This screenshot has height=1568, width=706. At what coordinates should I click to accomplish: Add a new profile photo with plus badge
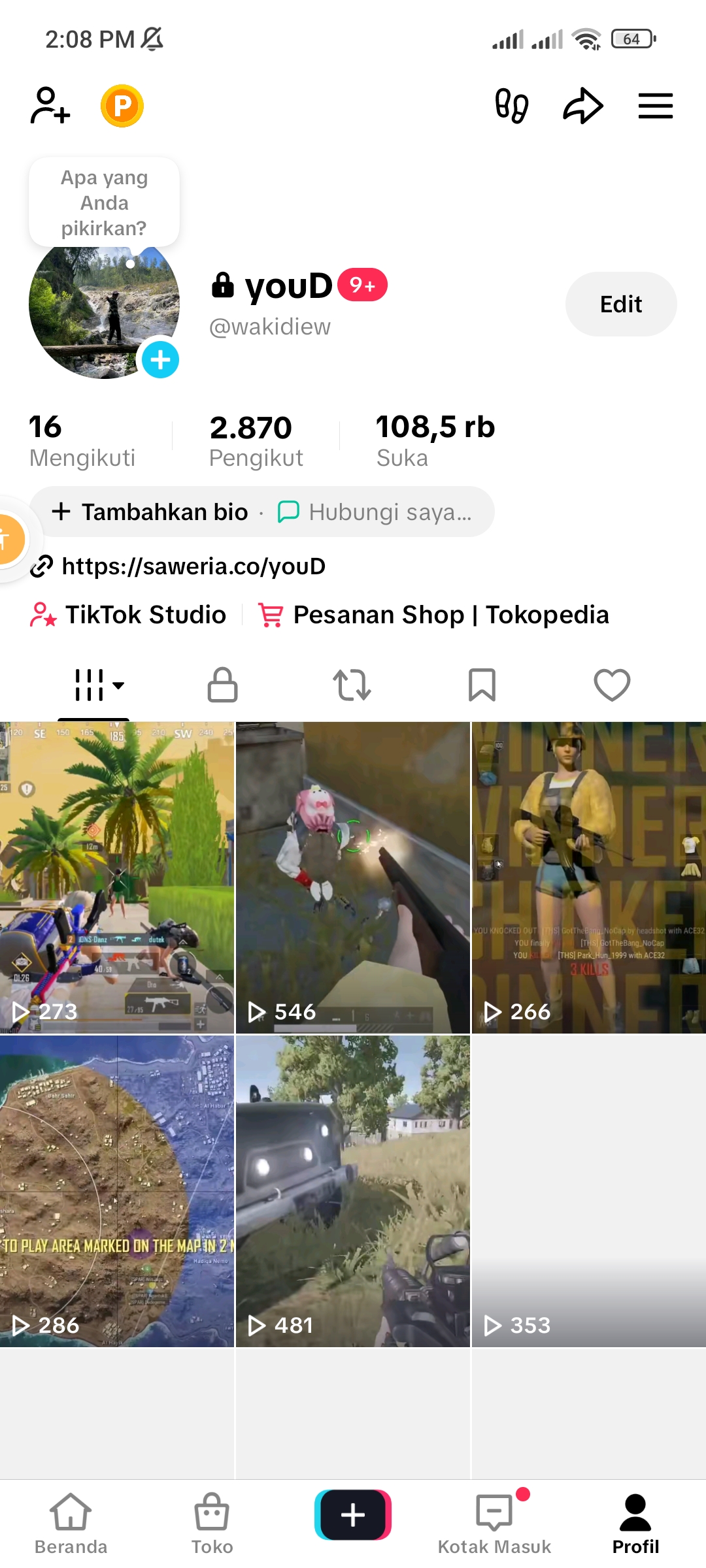point(160,359)
